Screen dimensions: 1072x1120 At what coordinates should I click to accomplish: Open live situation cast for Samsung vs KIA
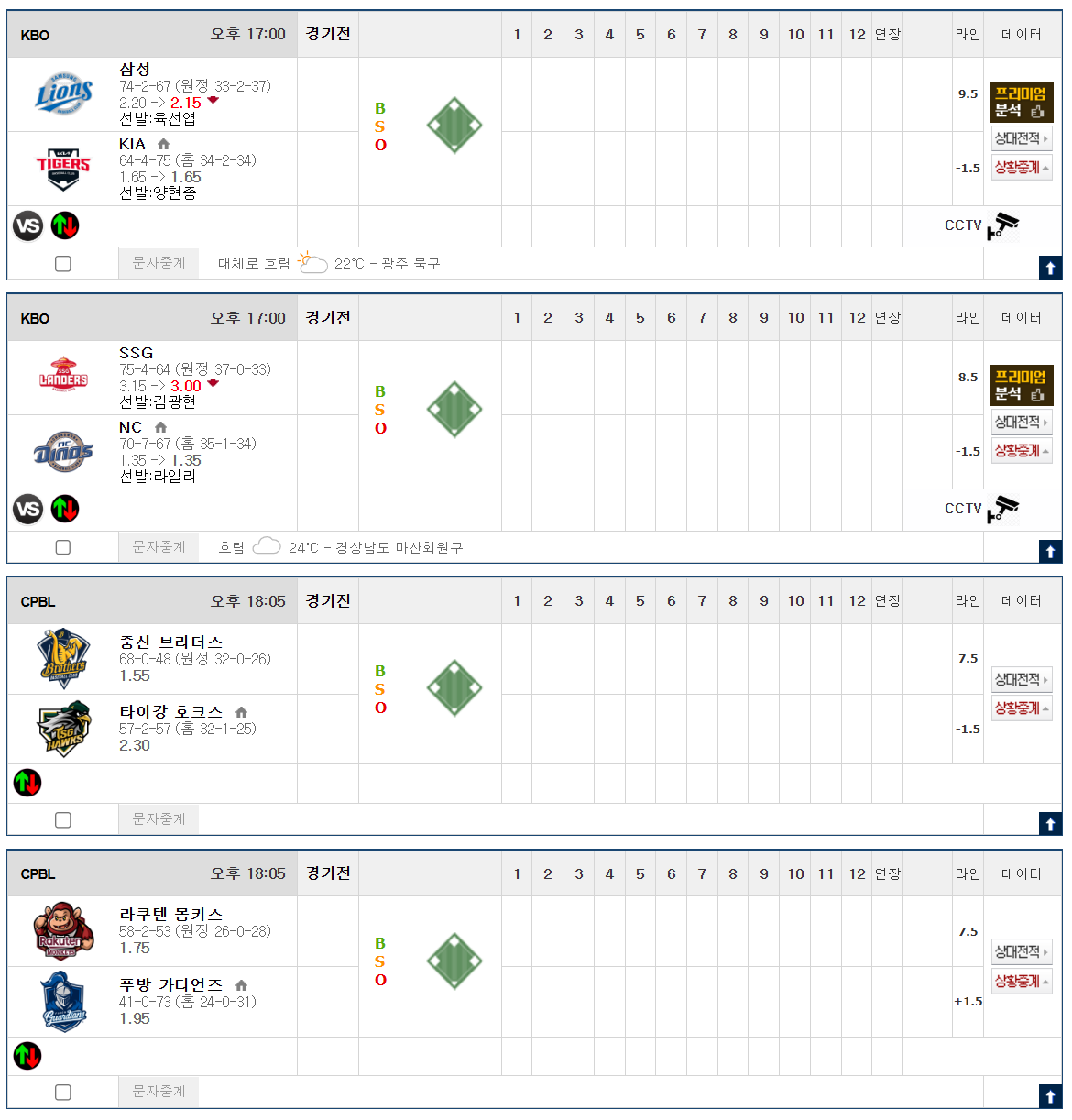1022,168
